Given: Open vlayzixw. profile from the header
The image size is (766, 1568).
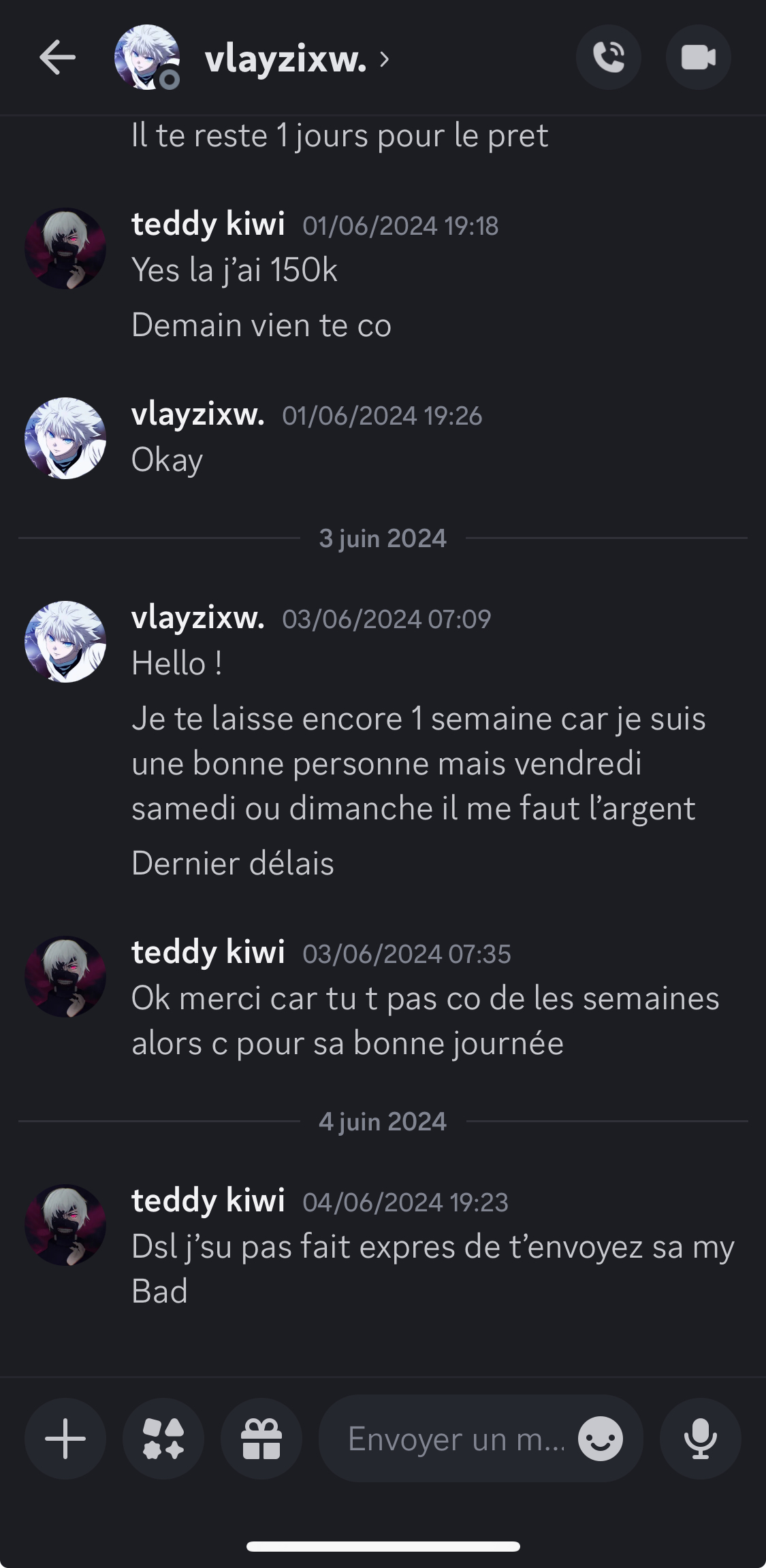Looking at the screenshot, I should (x=297, y=59).
